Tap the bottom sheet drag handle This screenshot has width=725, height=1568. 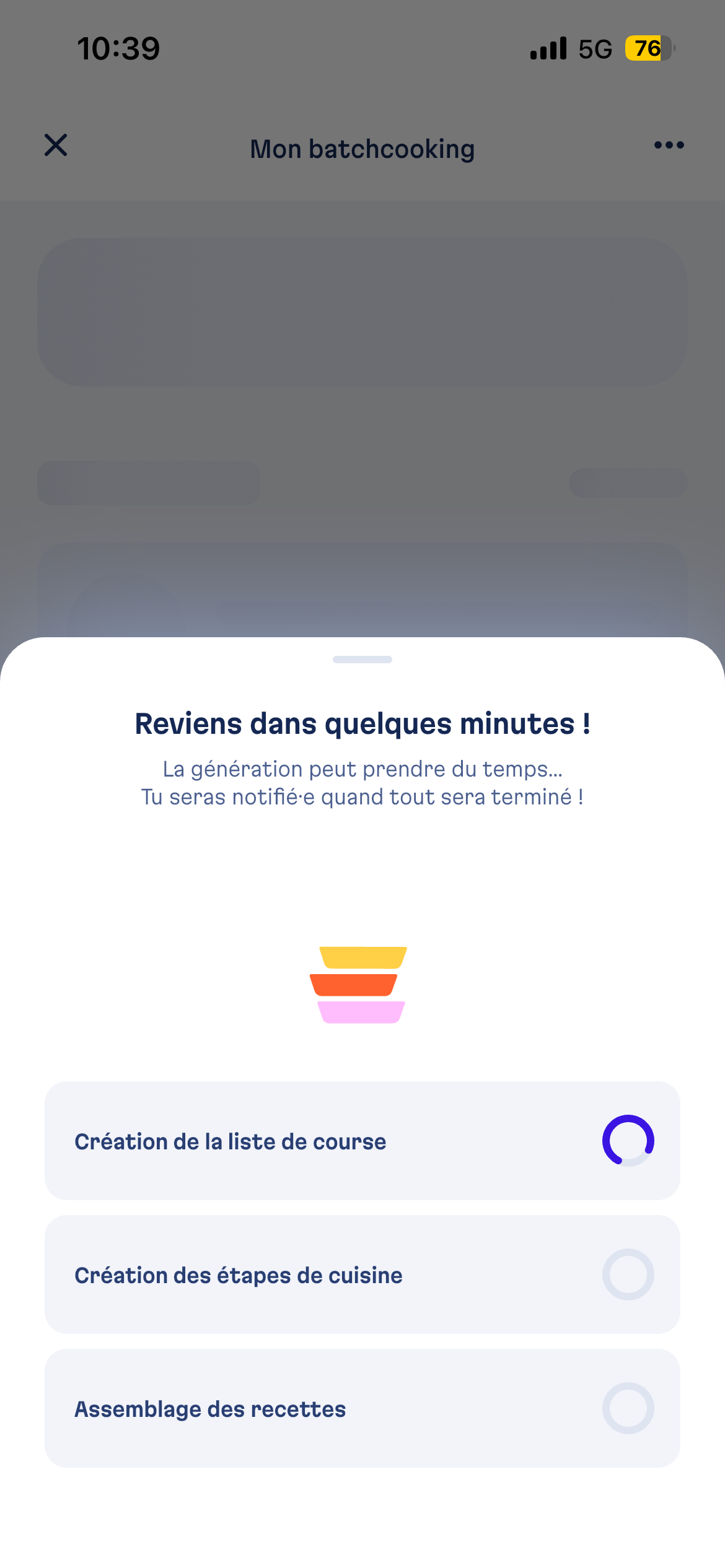362,660
